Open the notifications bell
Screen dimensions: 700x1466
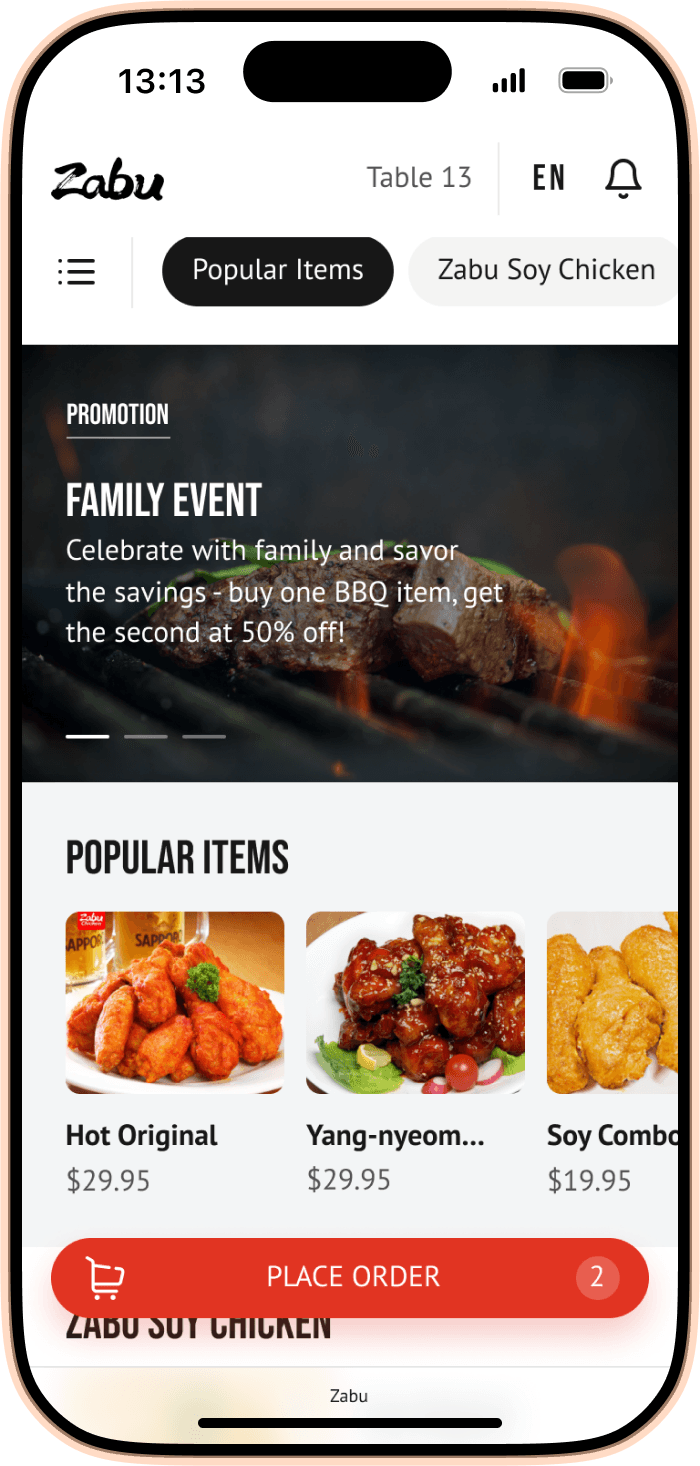coord(623,179)
